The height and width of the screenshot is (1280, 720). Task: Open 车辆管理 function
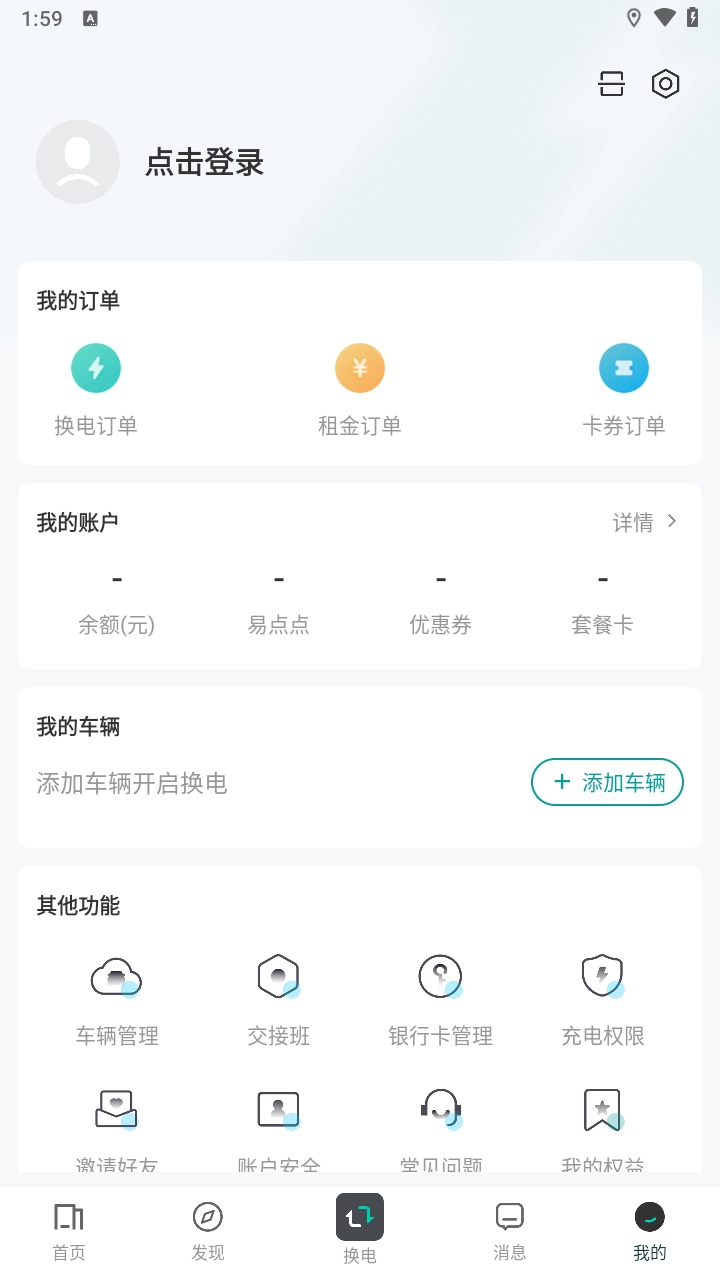pyautogui.click(x=117, y=999)
